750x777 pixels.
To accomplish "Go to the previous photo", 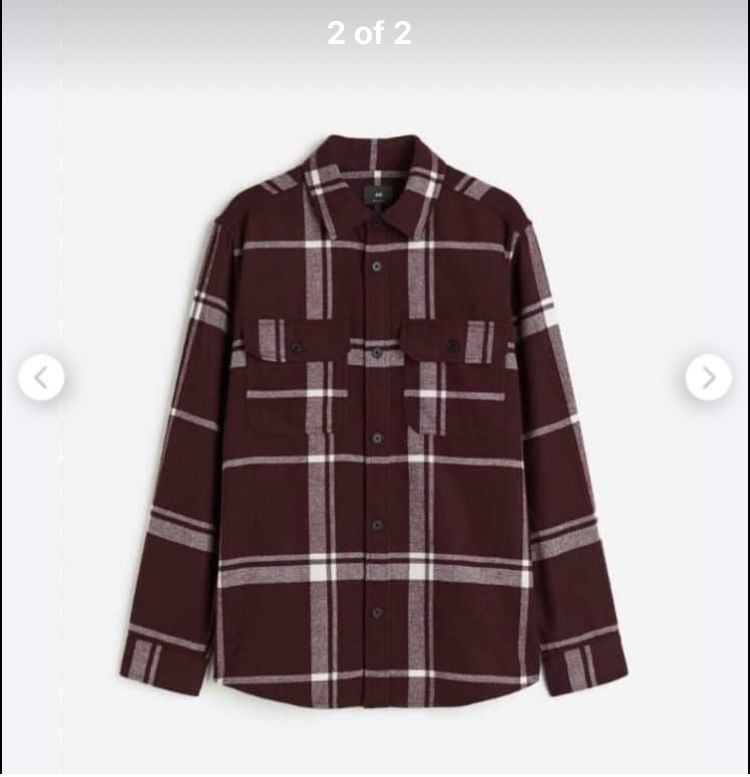I will click(x=41, y=378).
